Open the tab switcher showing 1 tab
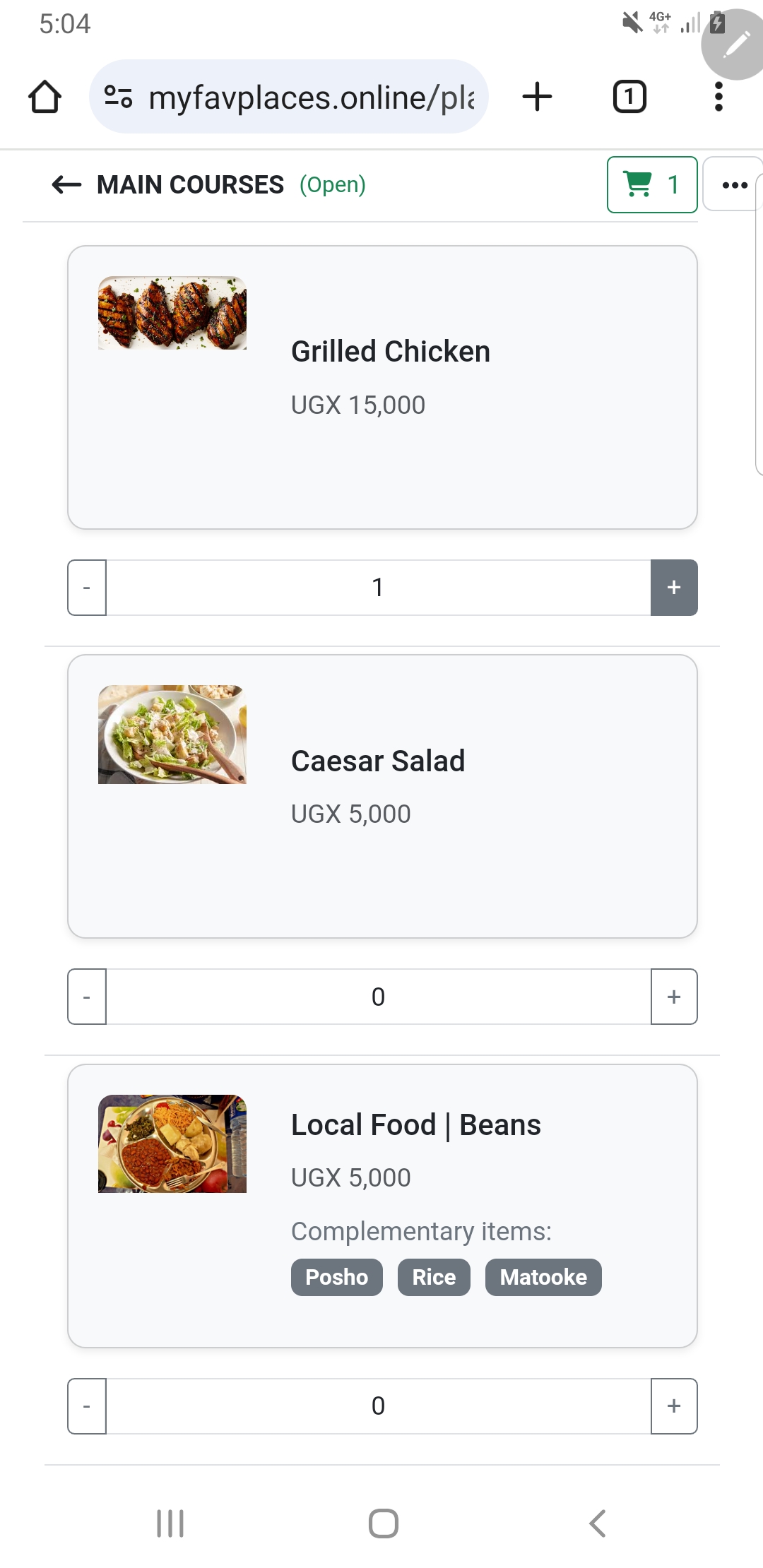The image size is (763, 1568). (628, 97)
